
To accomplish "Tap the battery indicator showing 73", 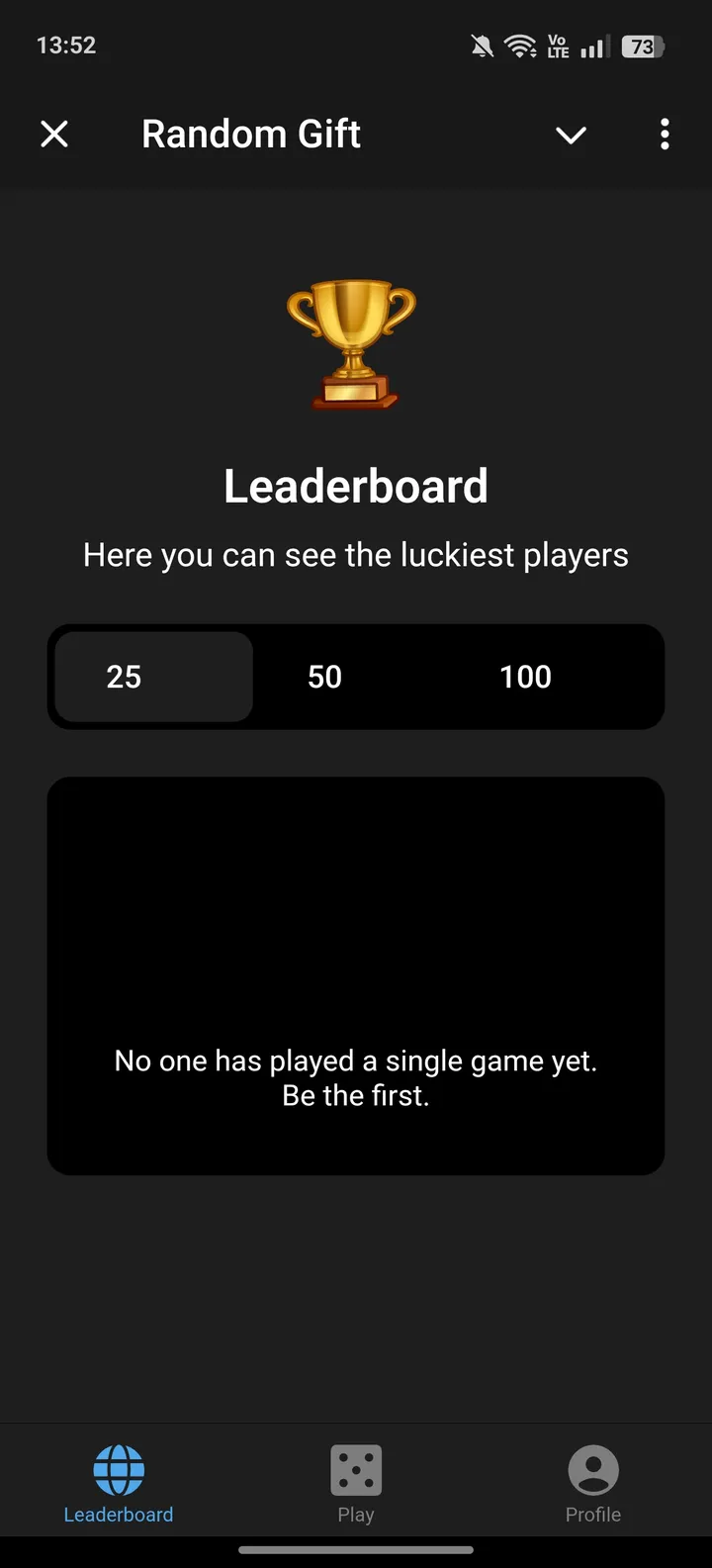I will point(642,46).
